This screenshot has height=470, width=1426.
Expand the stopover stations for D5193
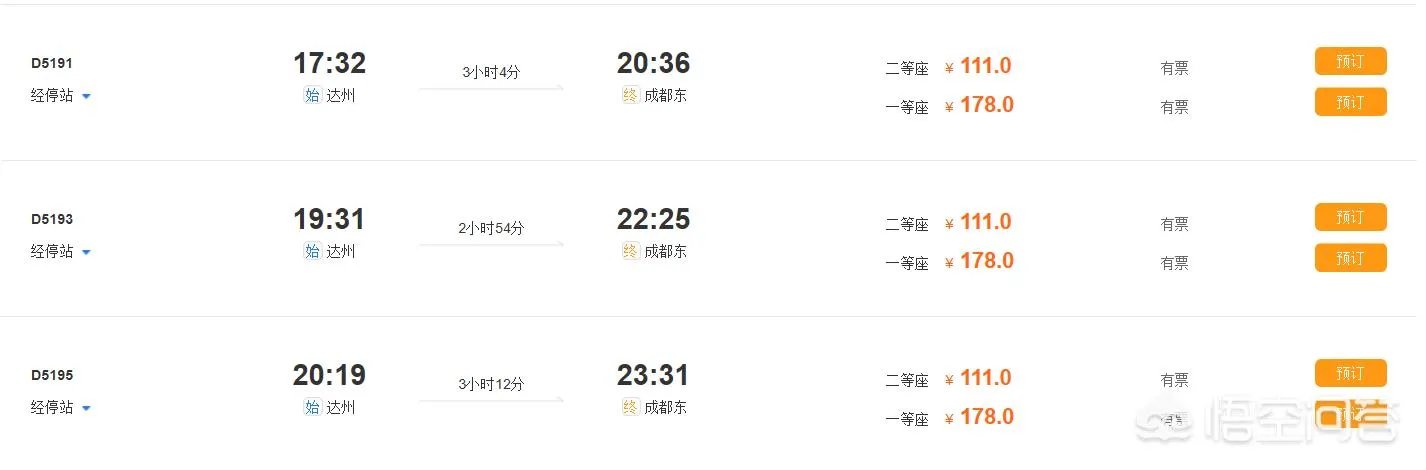click(x=61, y=252)
